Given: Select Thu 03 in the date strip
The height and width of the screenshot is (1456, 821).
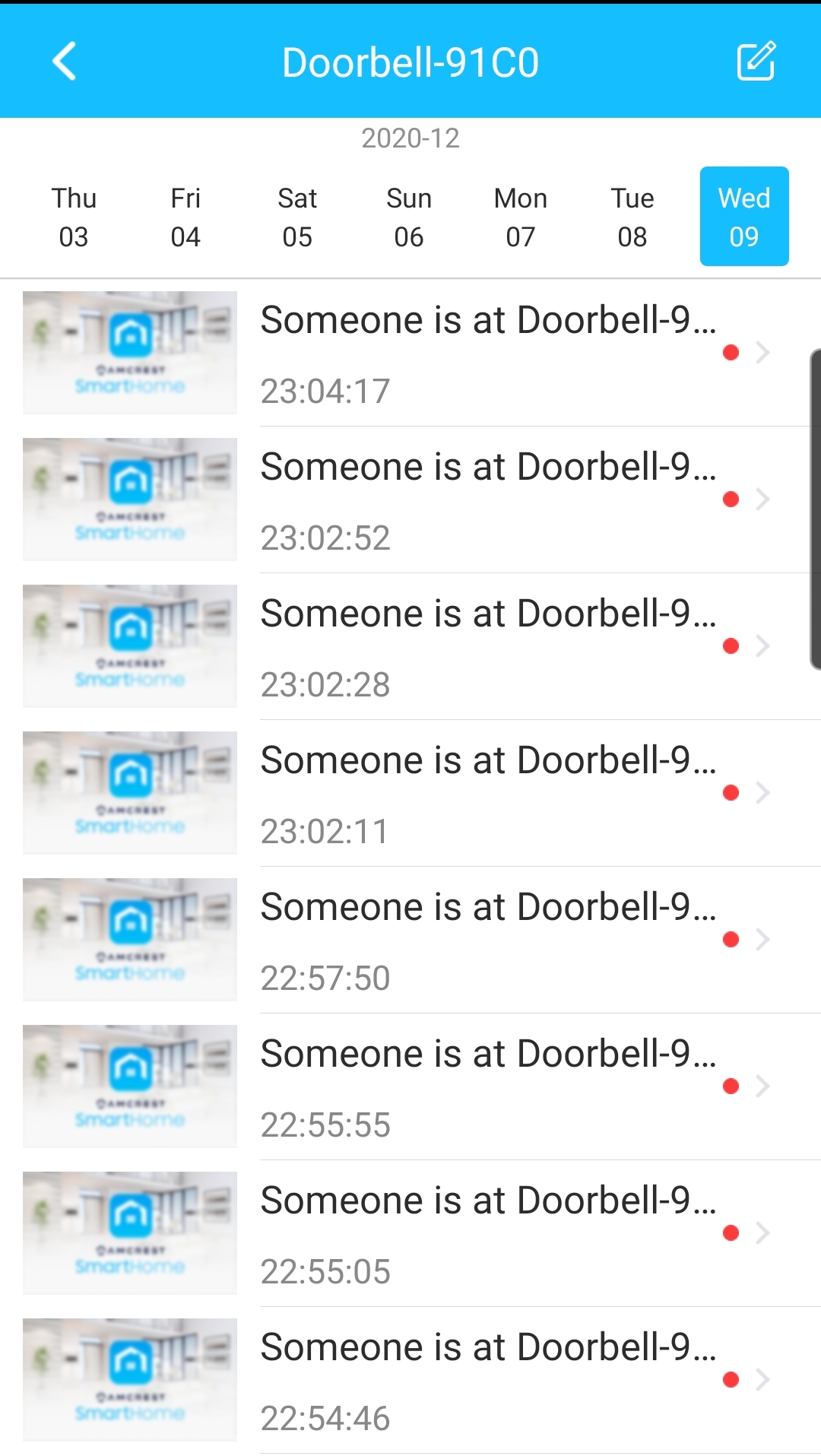Looking at the screenshot, I should [74, 217].
